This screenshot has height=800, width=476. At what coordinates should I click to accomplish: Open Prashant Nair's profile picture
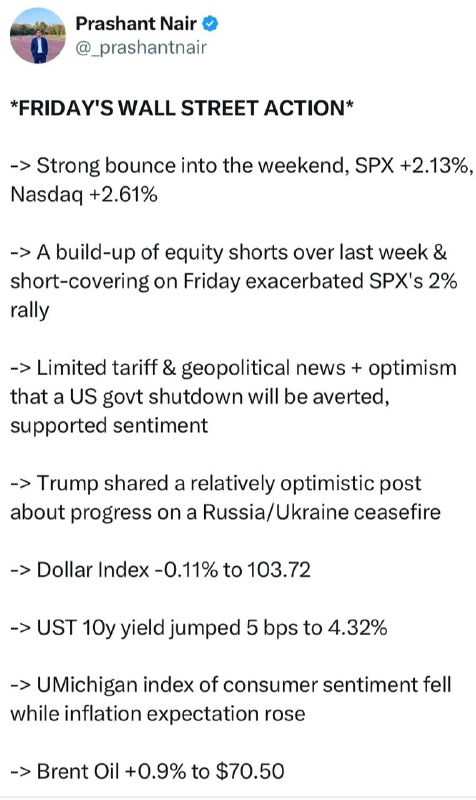pos(38,36)
